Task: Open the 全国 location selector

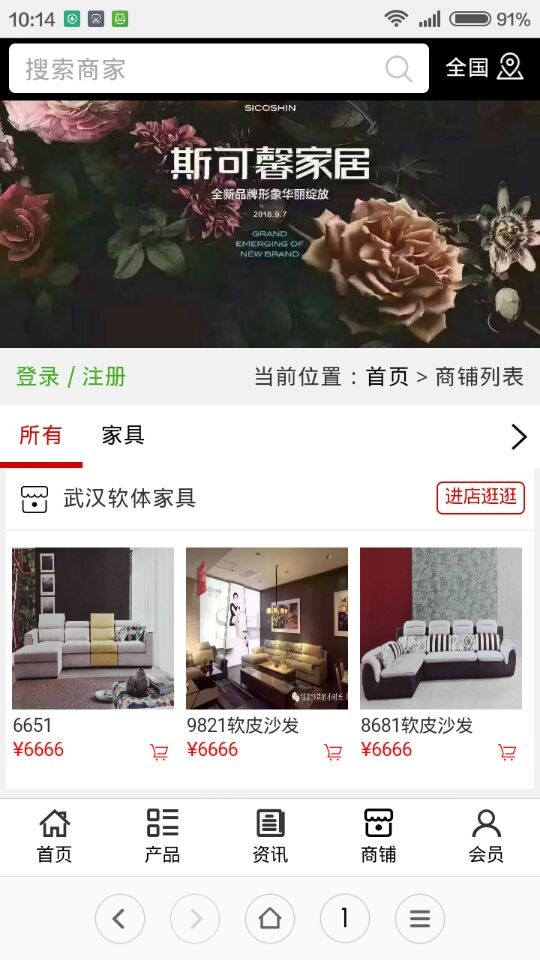Action: click(x=484, y=67)
